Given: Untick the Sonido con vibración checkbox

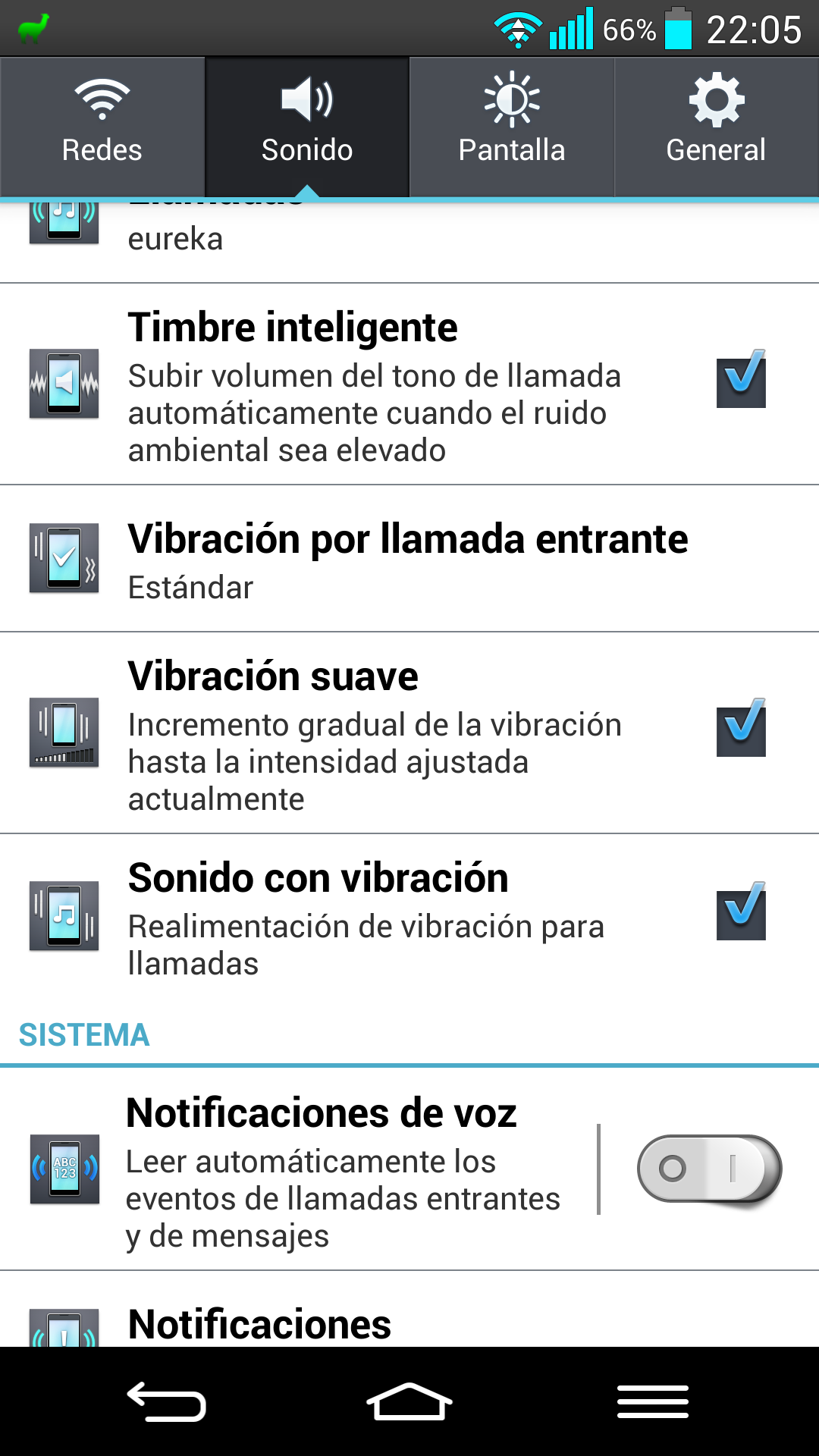Looking at the screenshot, I should pos(741,912).
